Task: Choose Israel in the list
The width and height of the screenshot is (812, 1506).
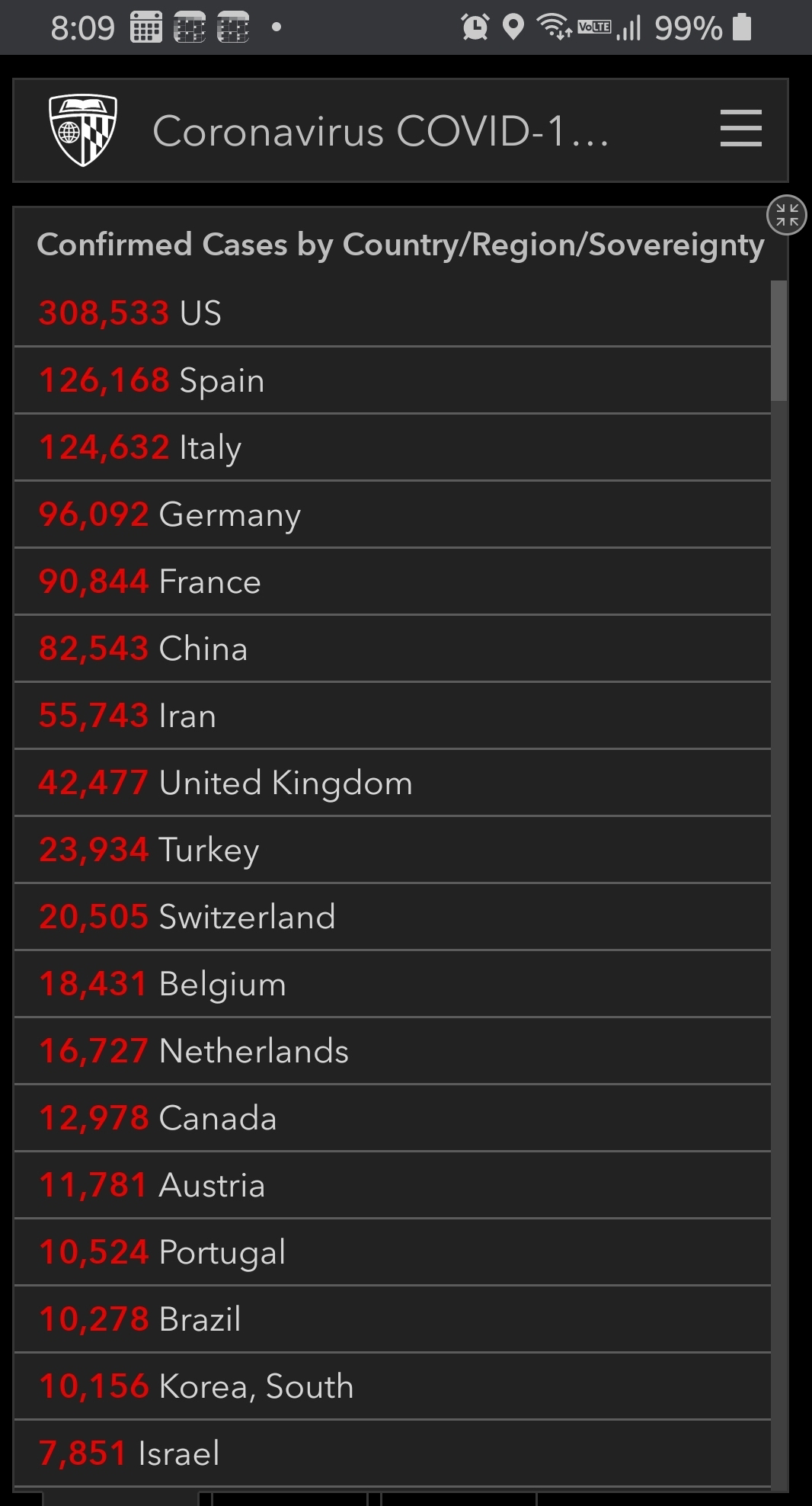Action: click(x=392, y=1453)
